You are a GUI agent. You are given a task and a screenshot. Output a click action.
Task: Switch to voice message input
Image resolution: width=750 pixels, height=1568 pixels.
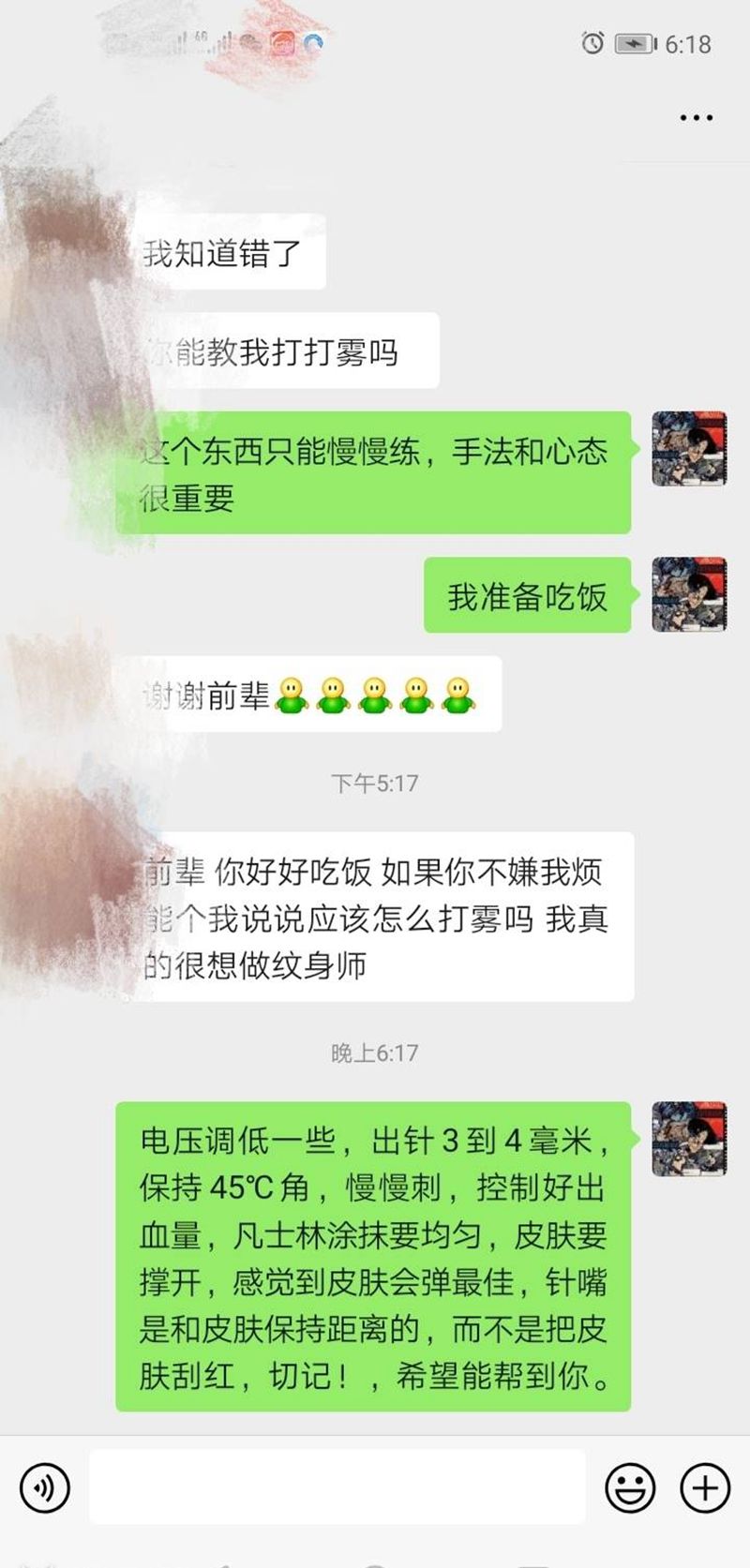point(45,1487)
